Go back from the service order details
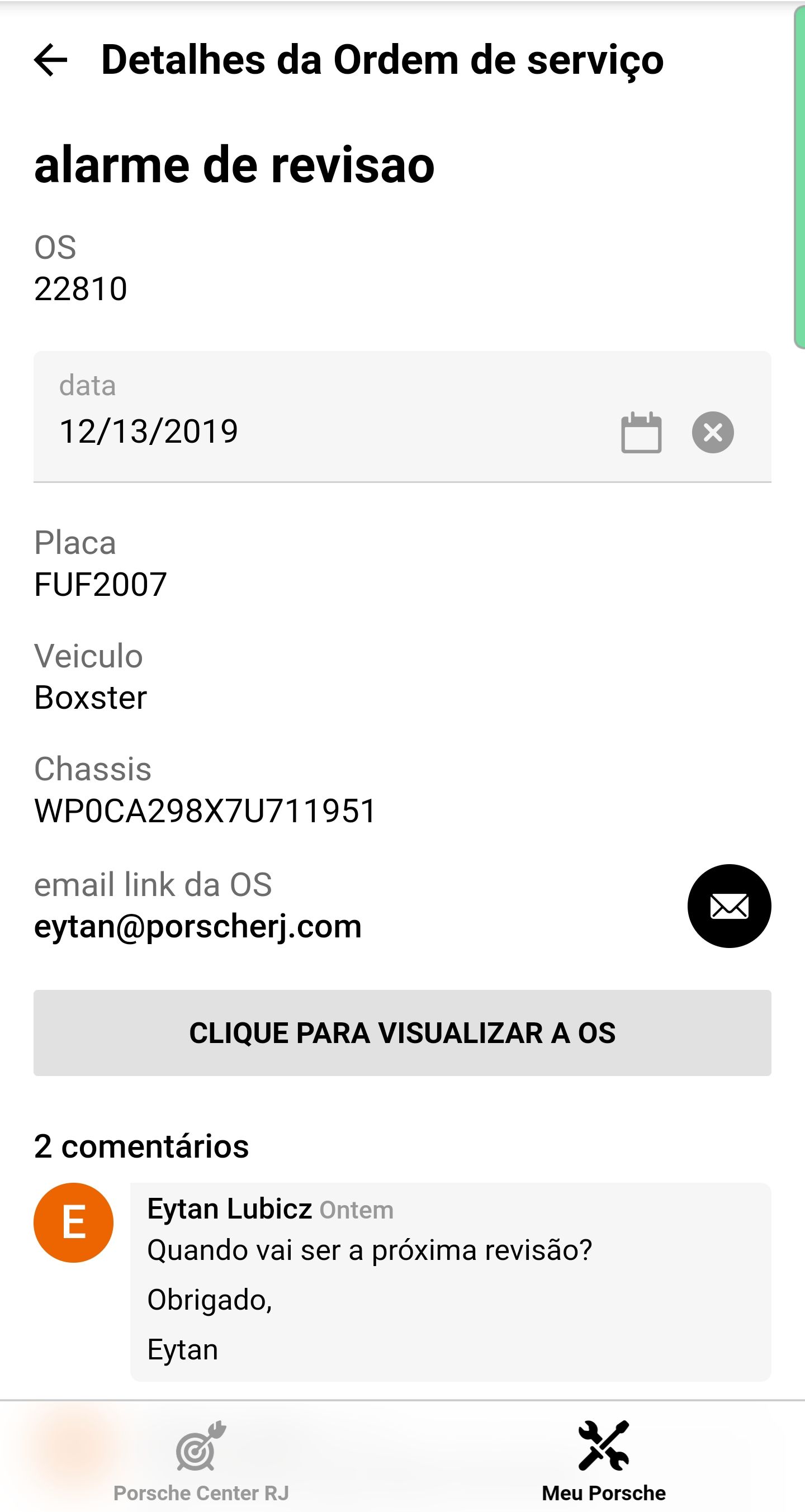Viewport: 805px width, 1512px height. click(x=50, y=60)
